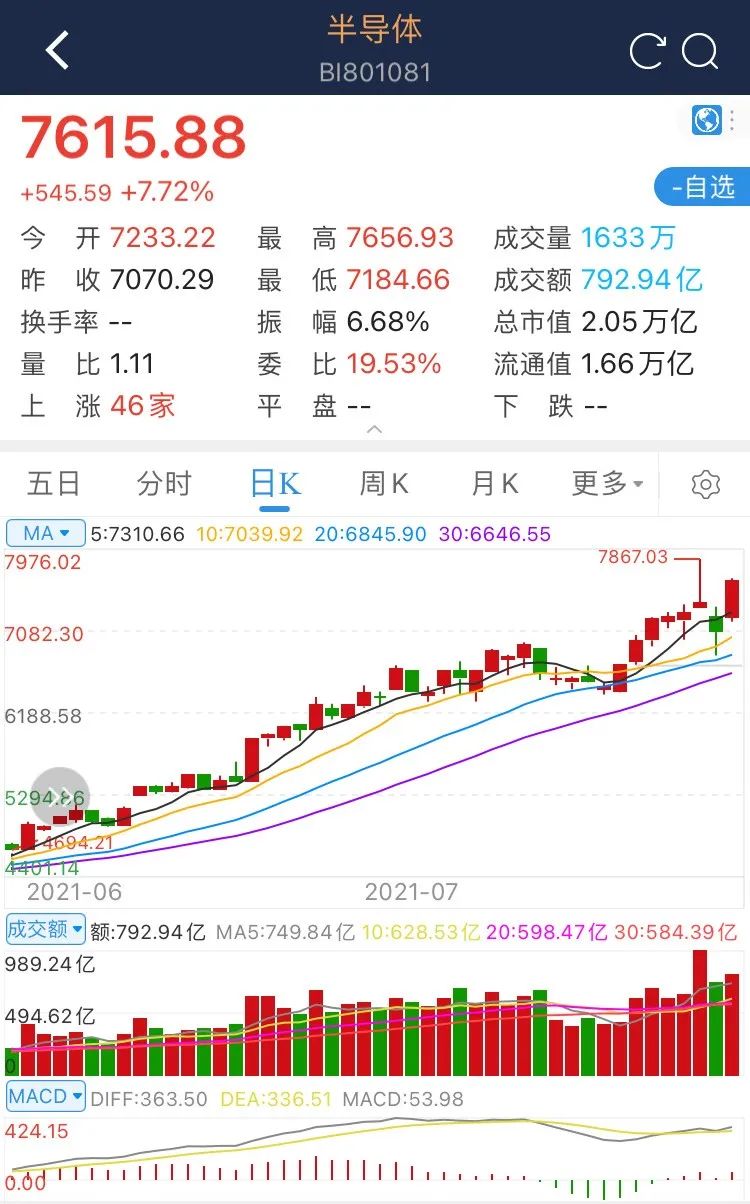Switch to the 月K chart tab
Screen dimensions: 750x1204
tap(495, 484)
